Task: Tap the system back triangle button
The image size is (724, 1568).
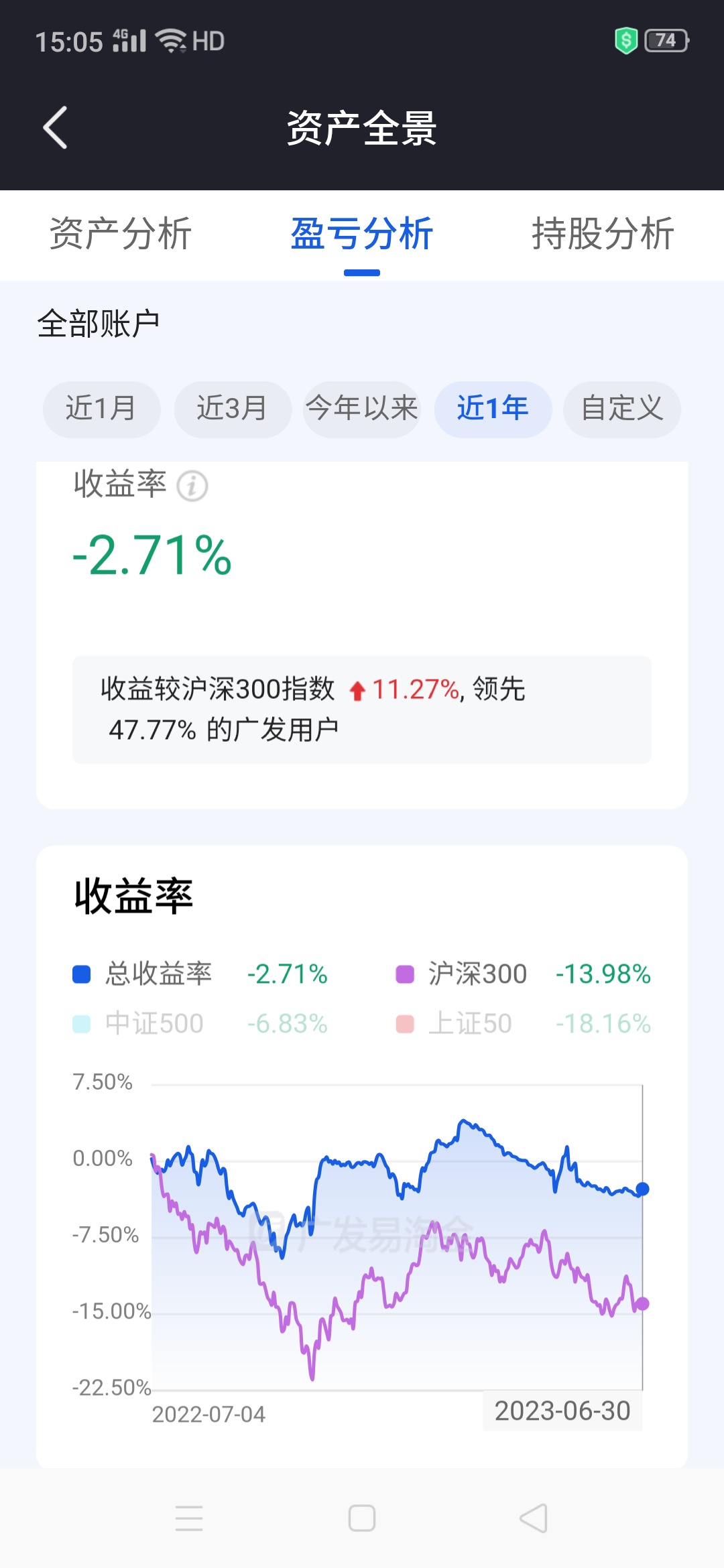Action: point(534,1518)
